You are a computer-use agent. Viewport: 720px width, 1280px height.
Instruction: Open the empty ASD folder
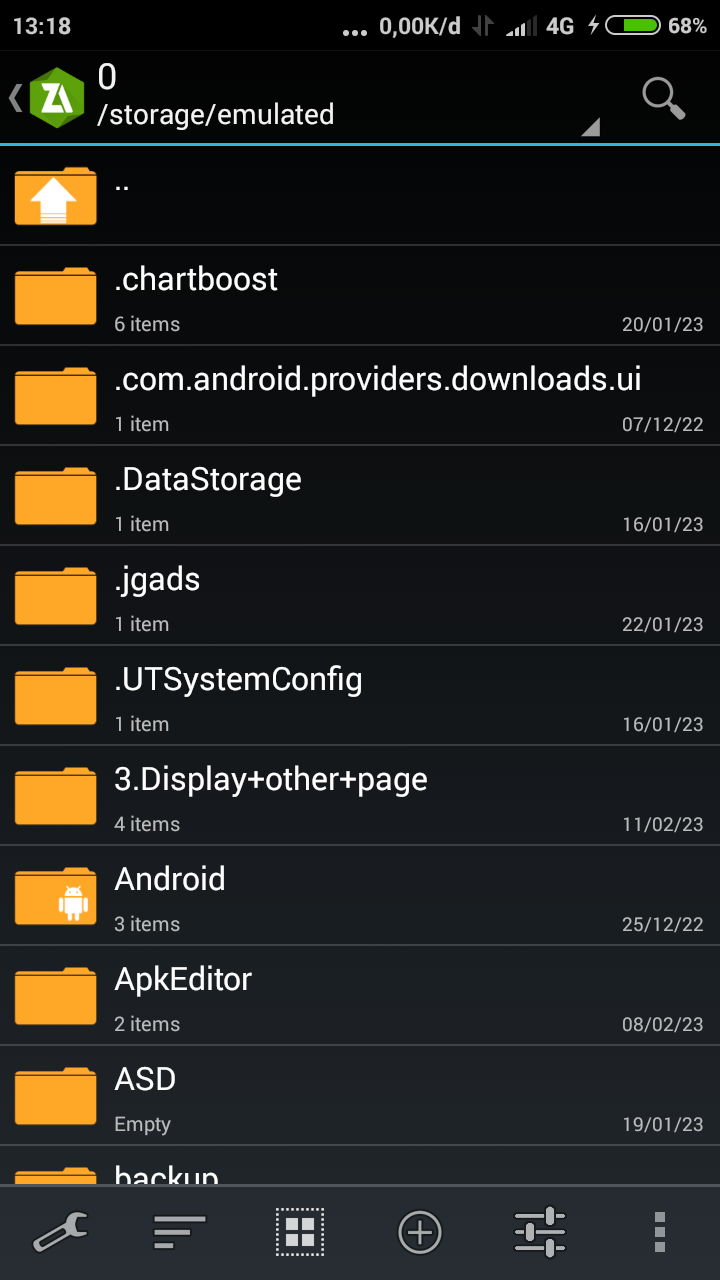pos(360,1095)
